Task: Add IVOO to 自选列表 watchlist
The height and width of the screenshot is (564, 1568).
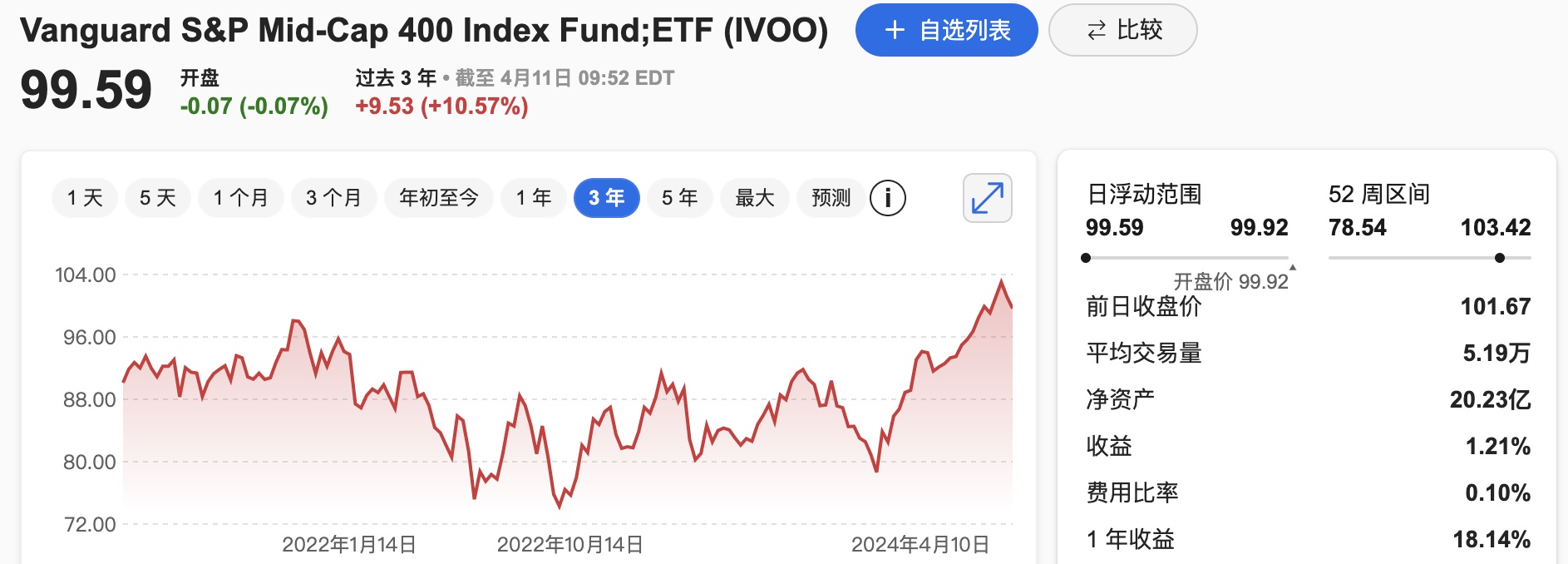Action: click(946, 31)
